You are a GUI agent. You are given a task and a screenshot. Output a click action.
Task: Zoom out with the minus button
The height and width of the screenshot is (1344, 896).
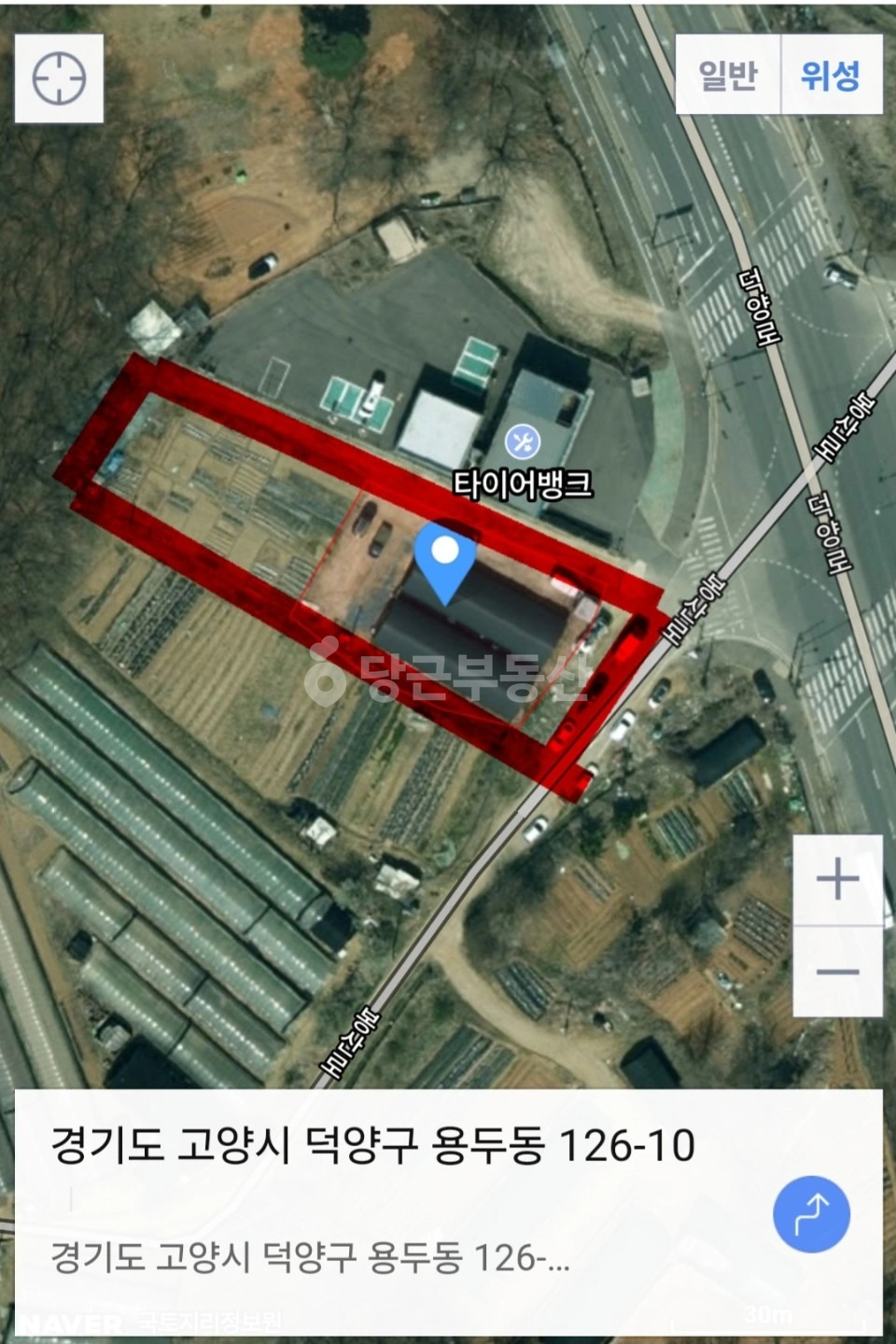click(837, 972)
